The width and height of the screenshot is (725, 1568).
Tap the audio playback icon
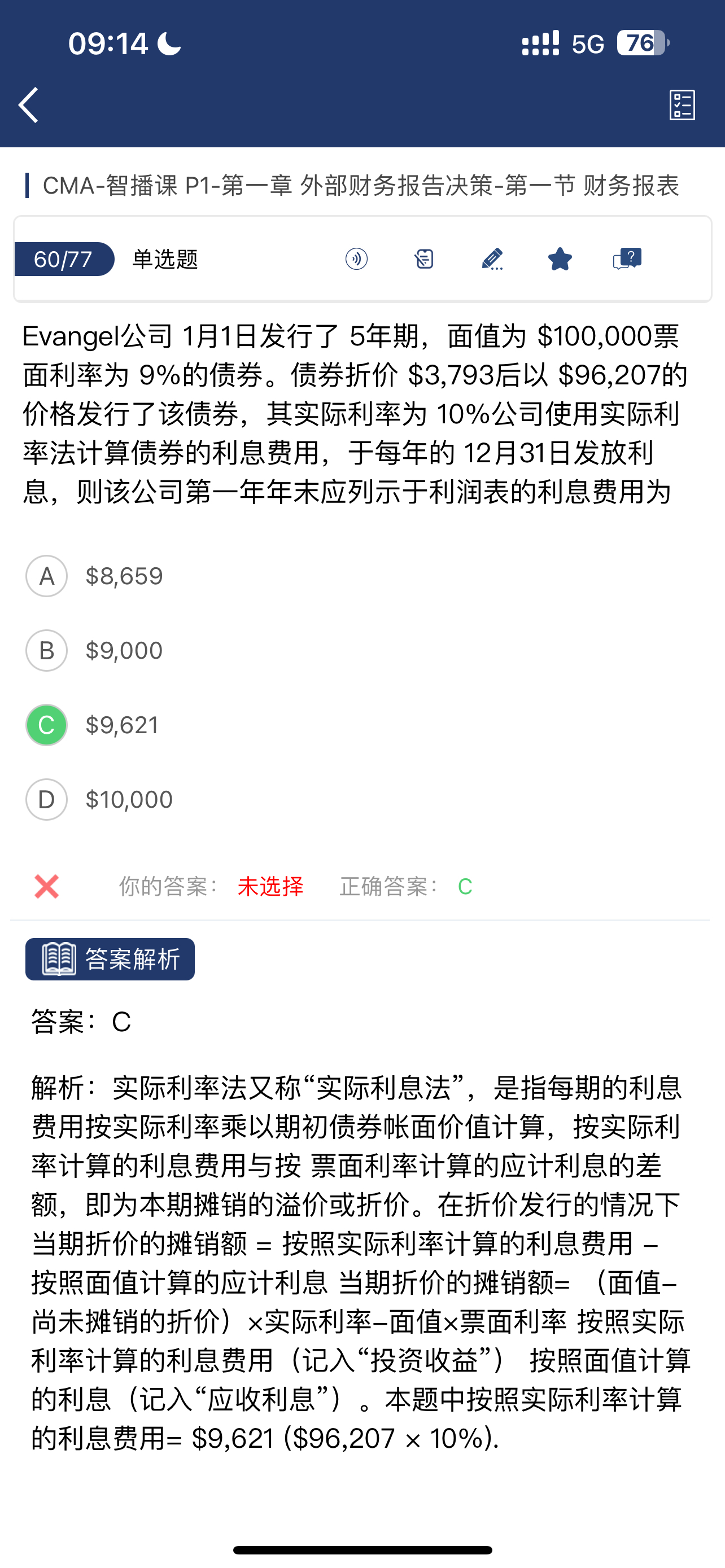click(356, 259)
